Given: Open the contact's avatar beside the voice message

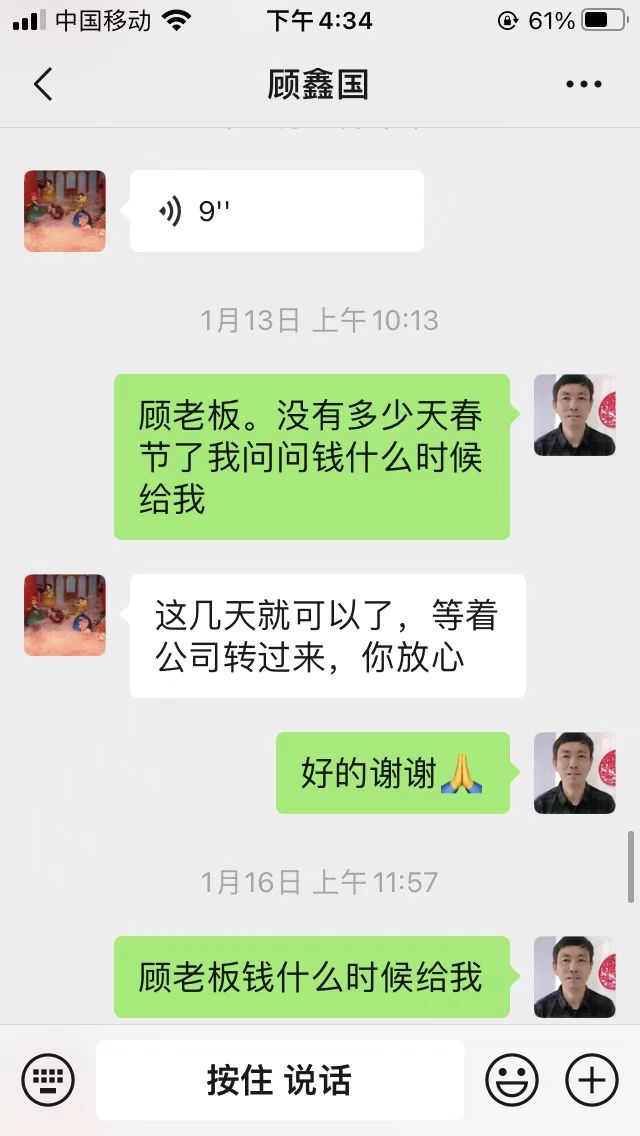Looking at the screenshot, I should click(x=65, y=211).
